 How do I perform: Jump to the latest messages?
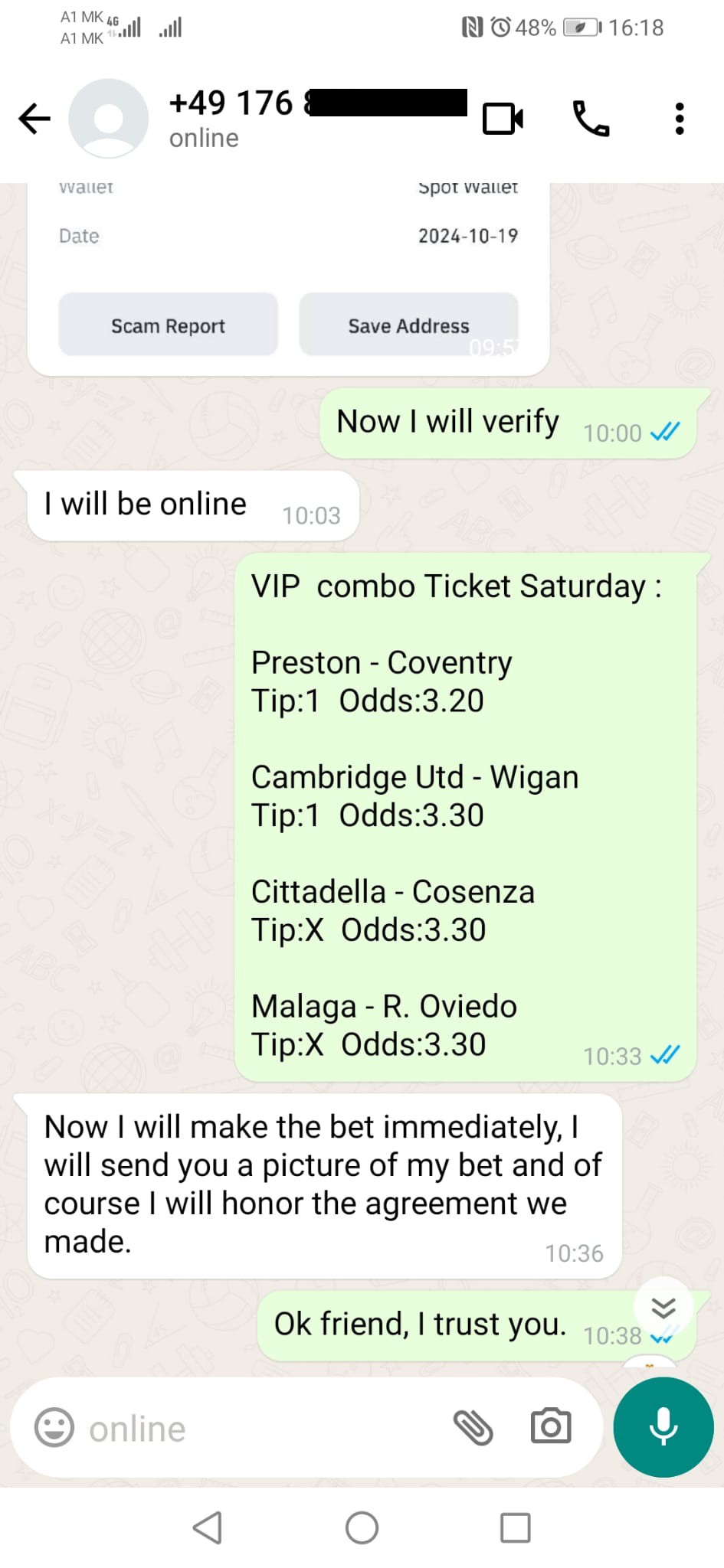pyautogui.click(x=663, y=1308)
